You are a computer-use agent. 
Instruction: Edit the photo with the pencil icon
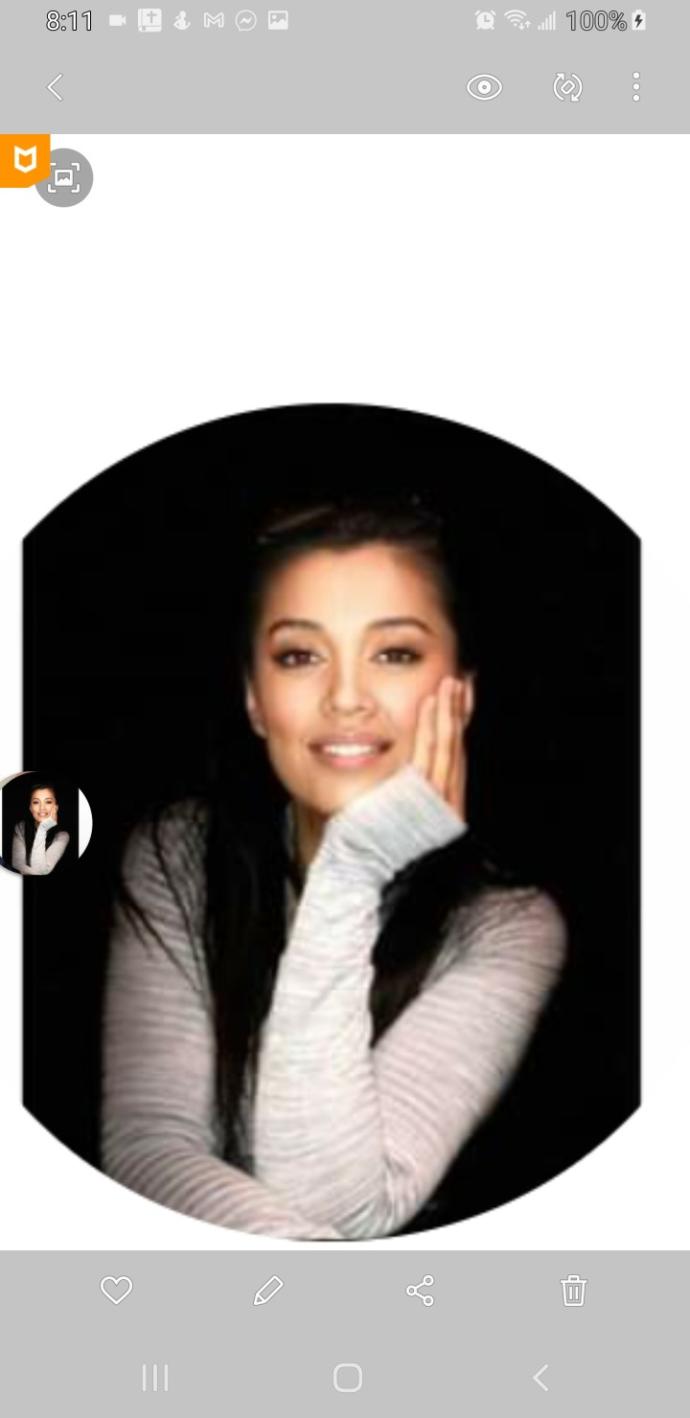coord(268,1291)
